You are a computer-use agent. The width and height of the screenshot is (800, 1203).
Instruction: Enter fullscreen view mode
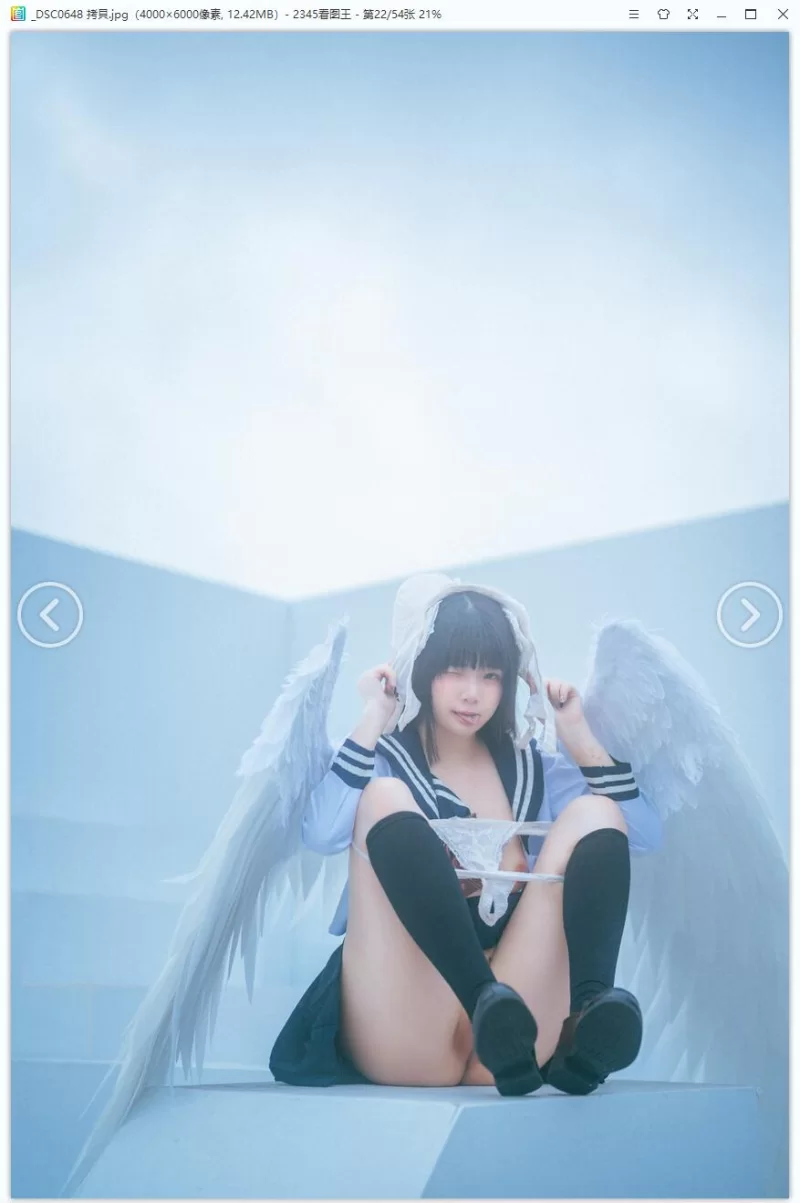(693, 14)
